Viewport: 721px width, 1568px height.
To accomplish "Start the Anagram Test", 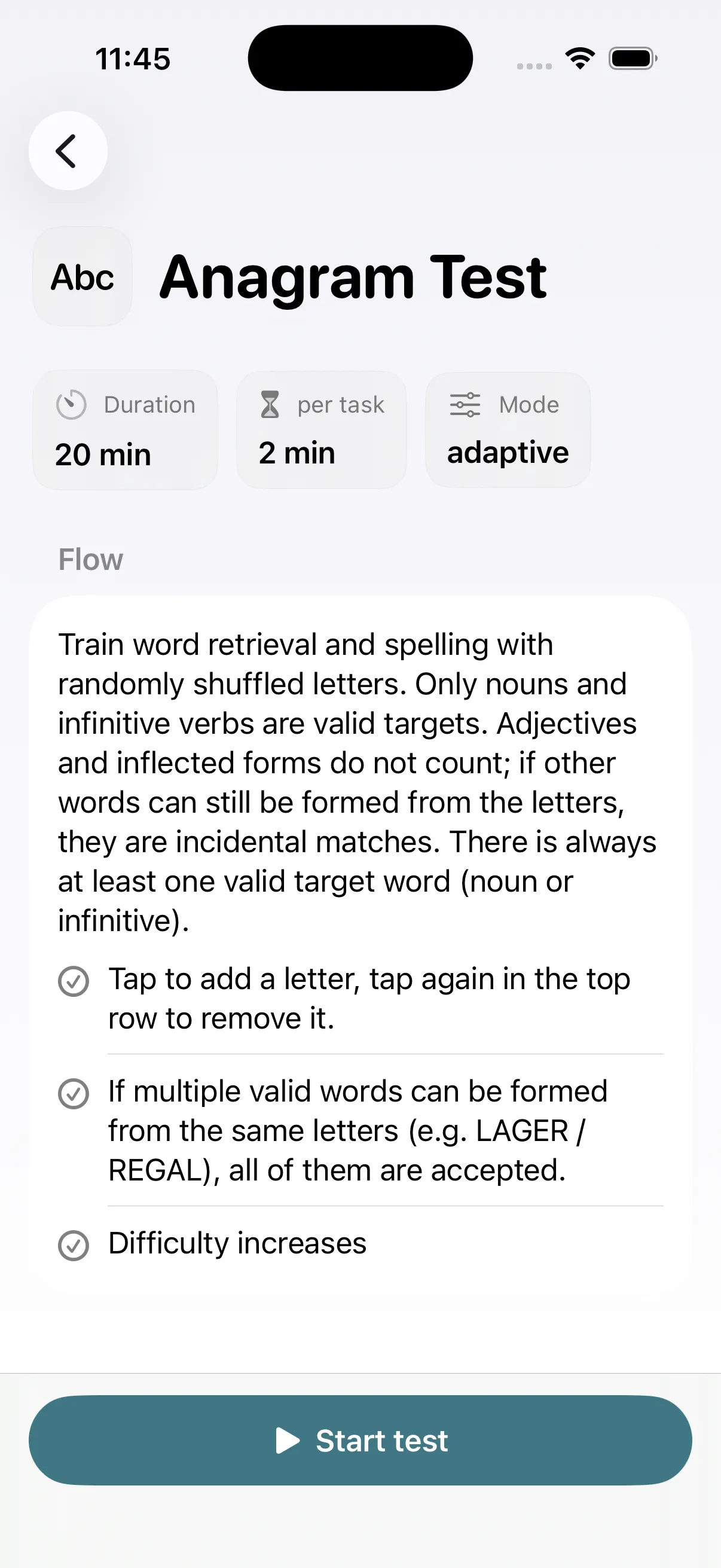I will tap(360, 1440).
